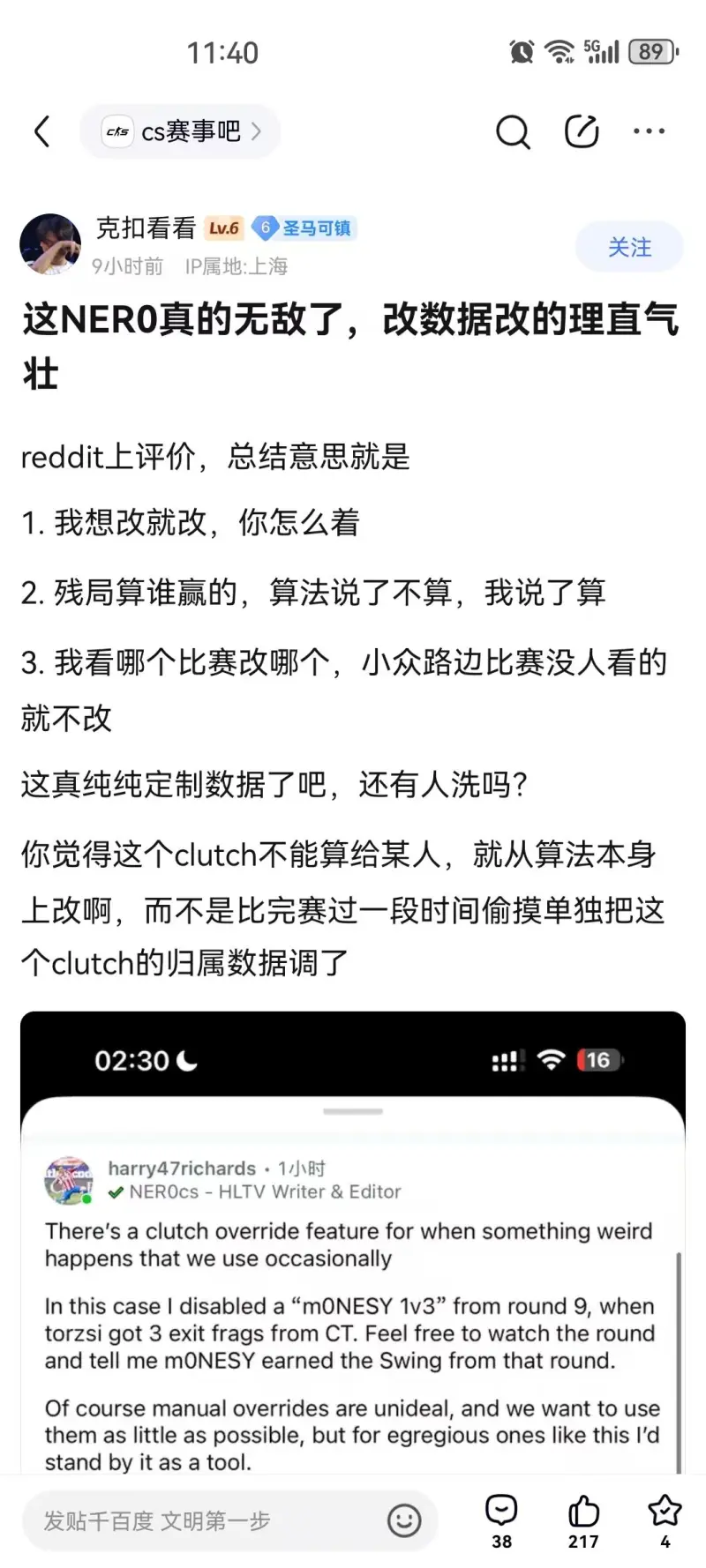Open 克扣看看's profile avatar

point(50,244)
